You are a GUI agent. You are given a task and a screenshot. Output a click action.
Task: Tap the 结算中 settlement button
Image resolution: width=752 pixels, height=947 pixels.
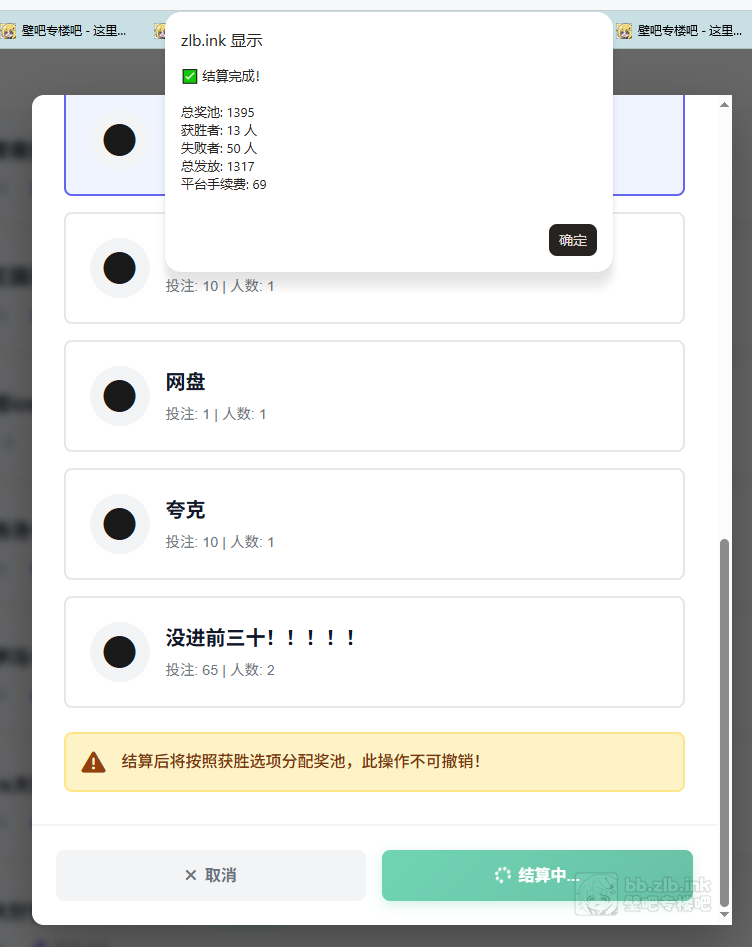point(537,875)
